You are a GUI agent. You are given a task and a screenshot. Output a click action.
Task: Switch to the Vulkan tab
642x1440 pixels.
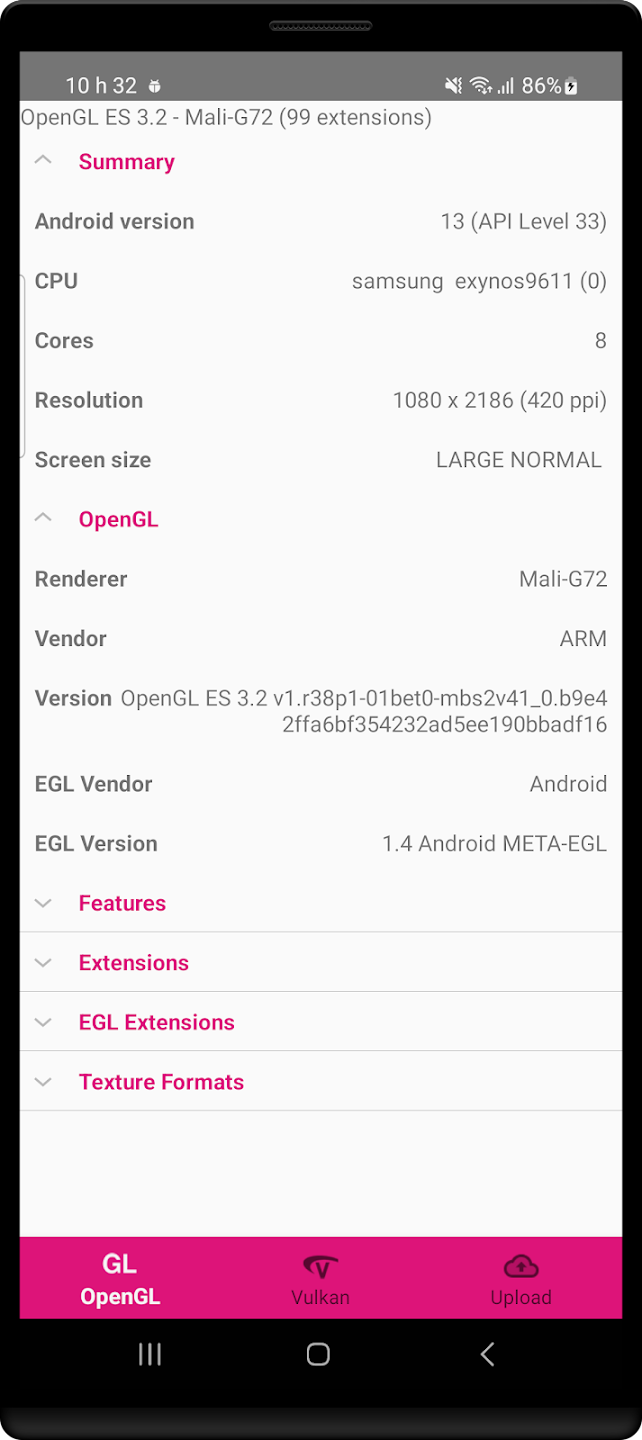320,1278
